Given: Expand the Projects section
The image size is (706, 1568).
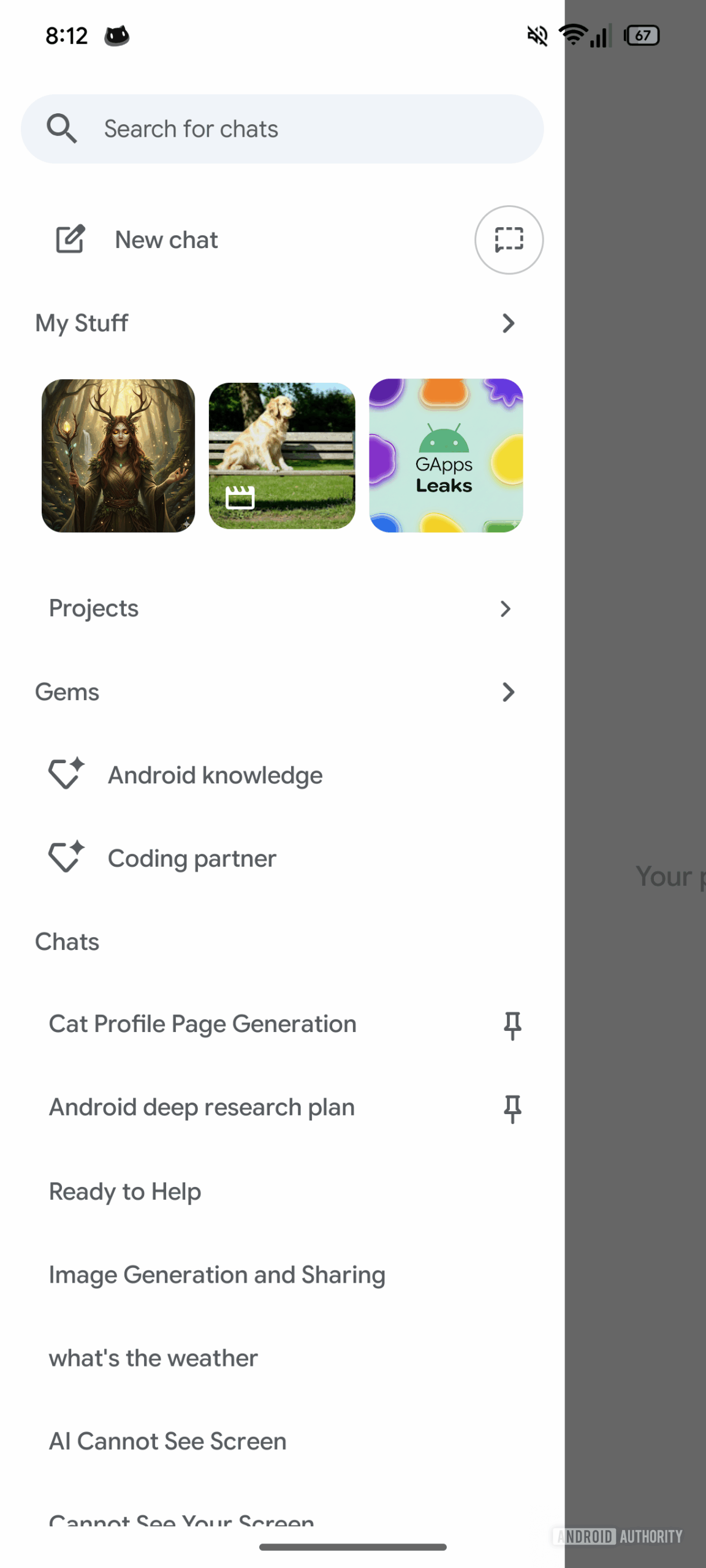Looking at the screenshot, I should (x=504, y=608).
